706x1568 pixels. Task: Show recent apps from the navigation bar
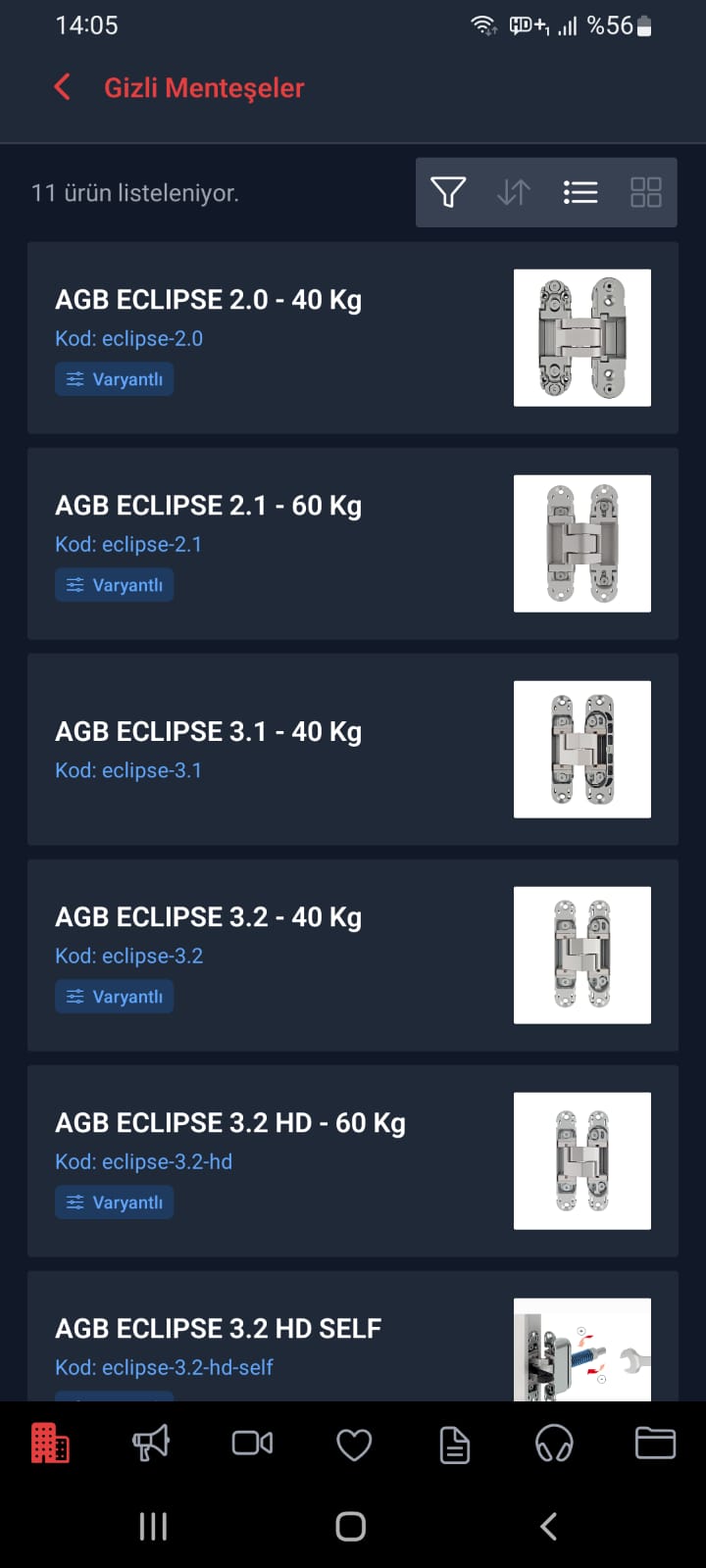pos(153,1526)
